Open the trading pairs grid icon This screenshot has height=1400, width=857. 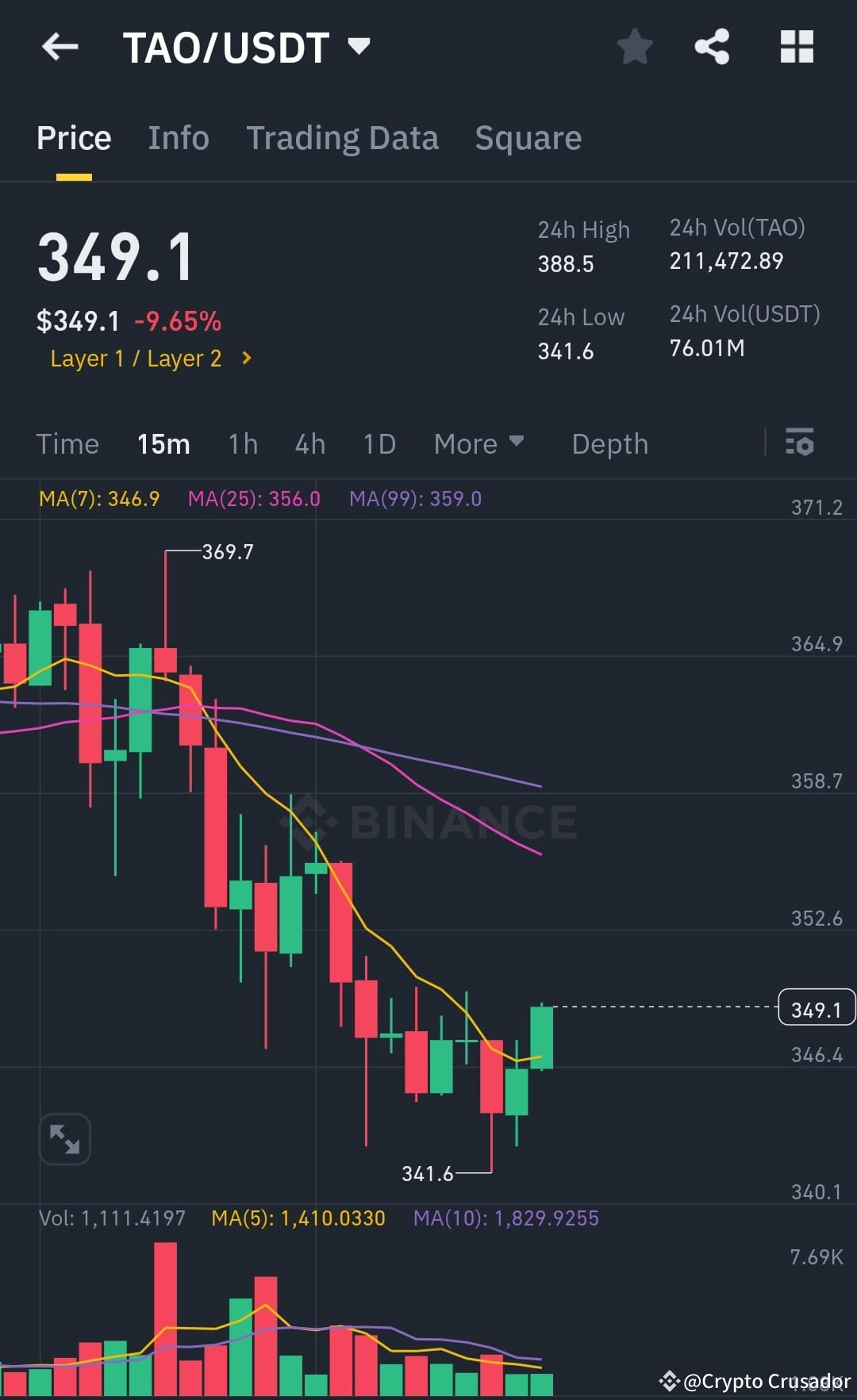click(796, 47)
